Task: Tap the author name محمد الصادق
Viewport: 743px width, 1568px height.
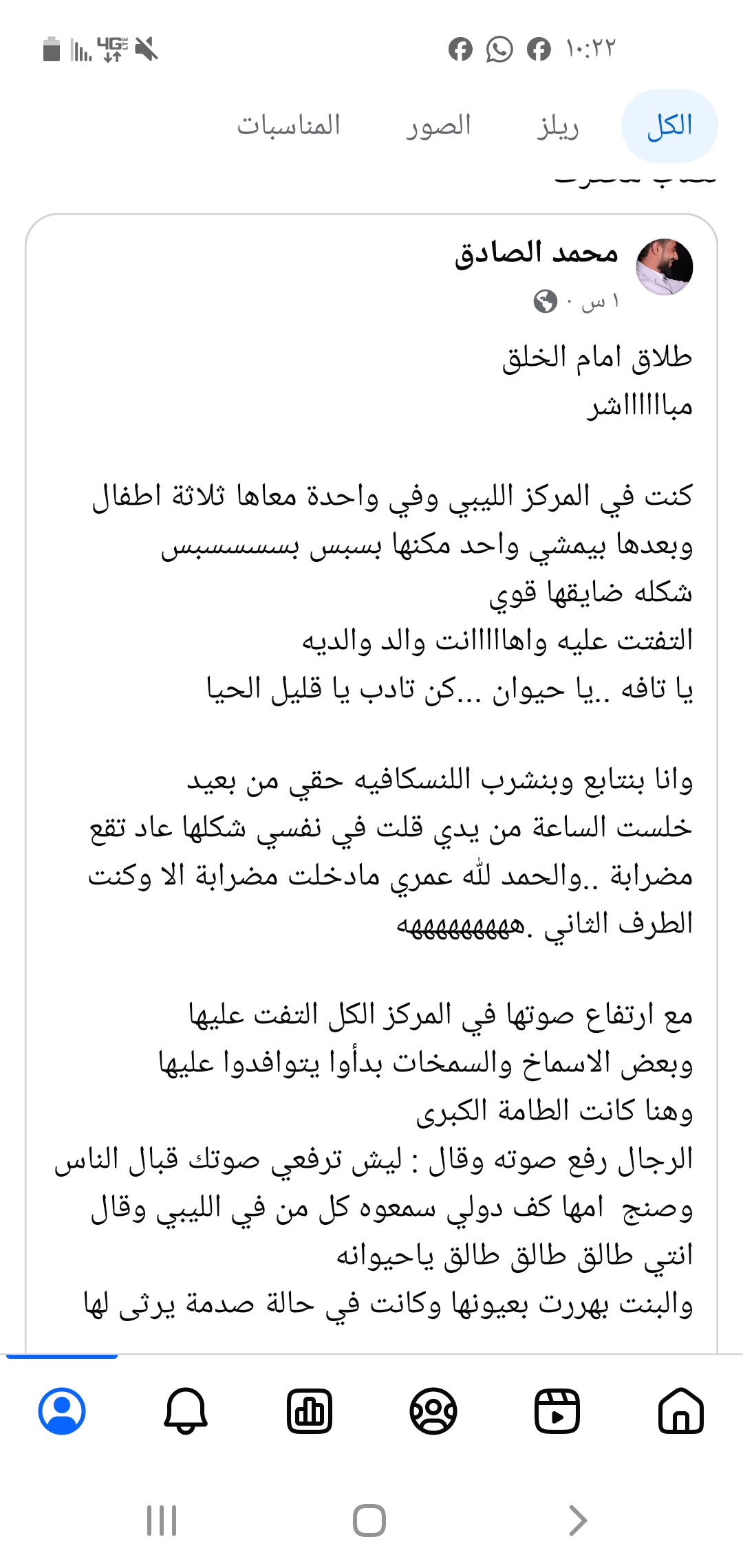Action: (537, 254)
